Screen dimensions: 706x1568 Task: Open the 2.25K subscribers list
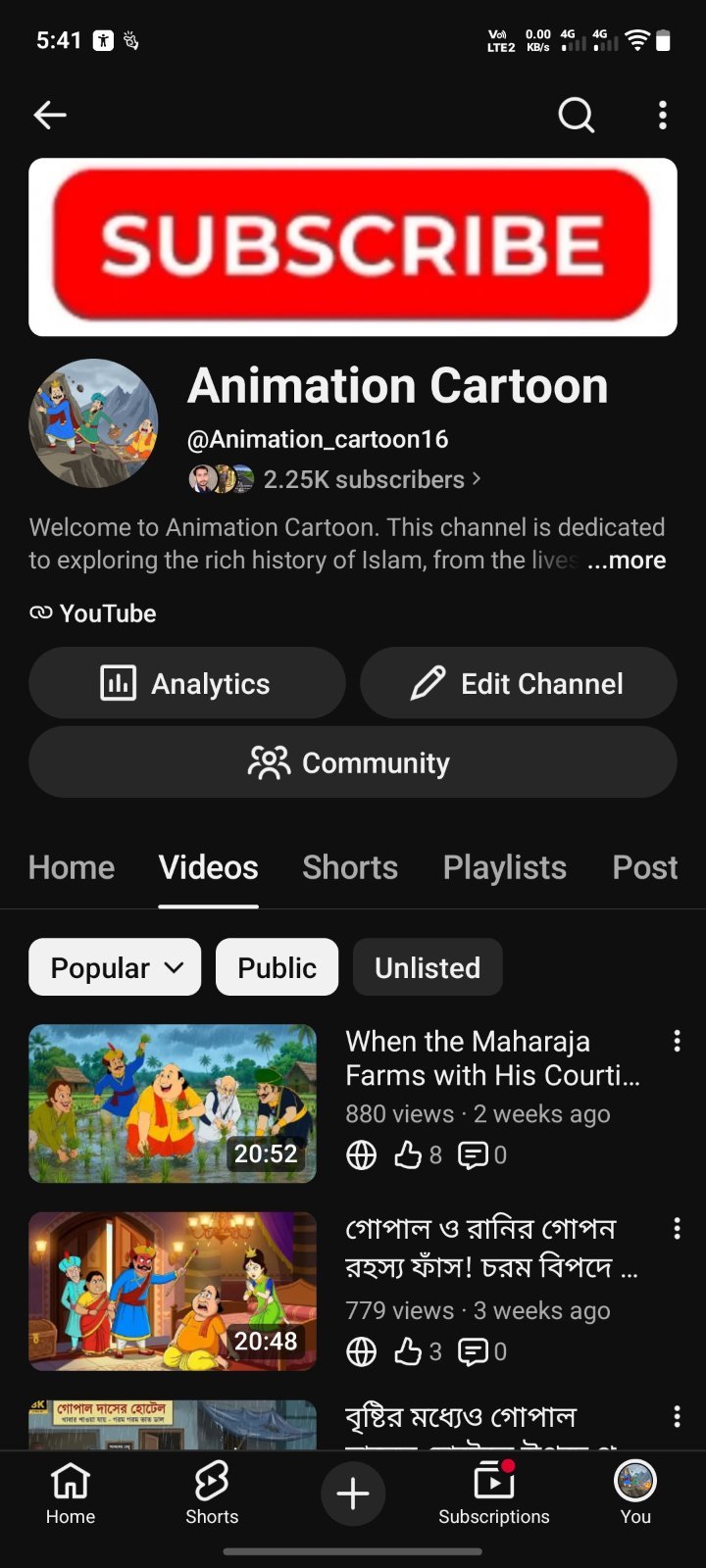pos(334,479)
